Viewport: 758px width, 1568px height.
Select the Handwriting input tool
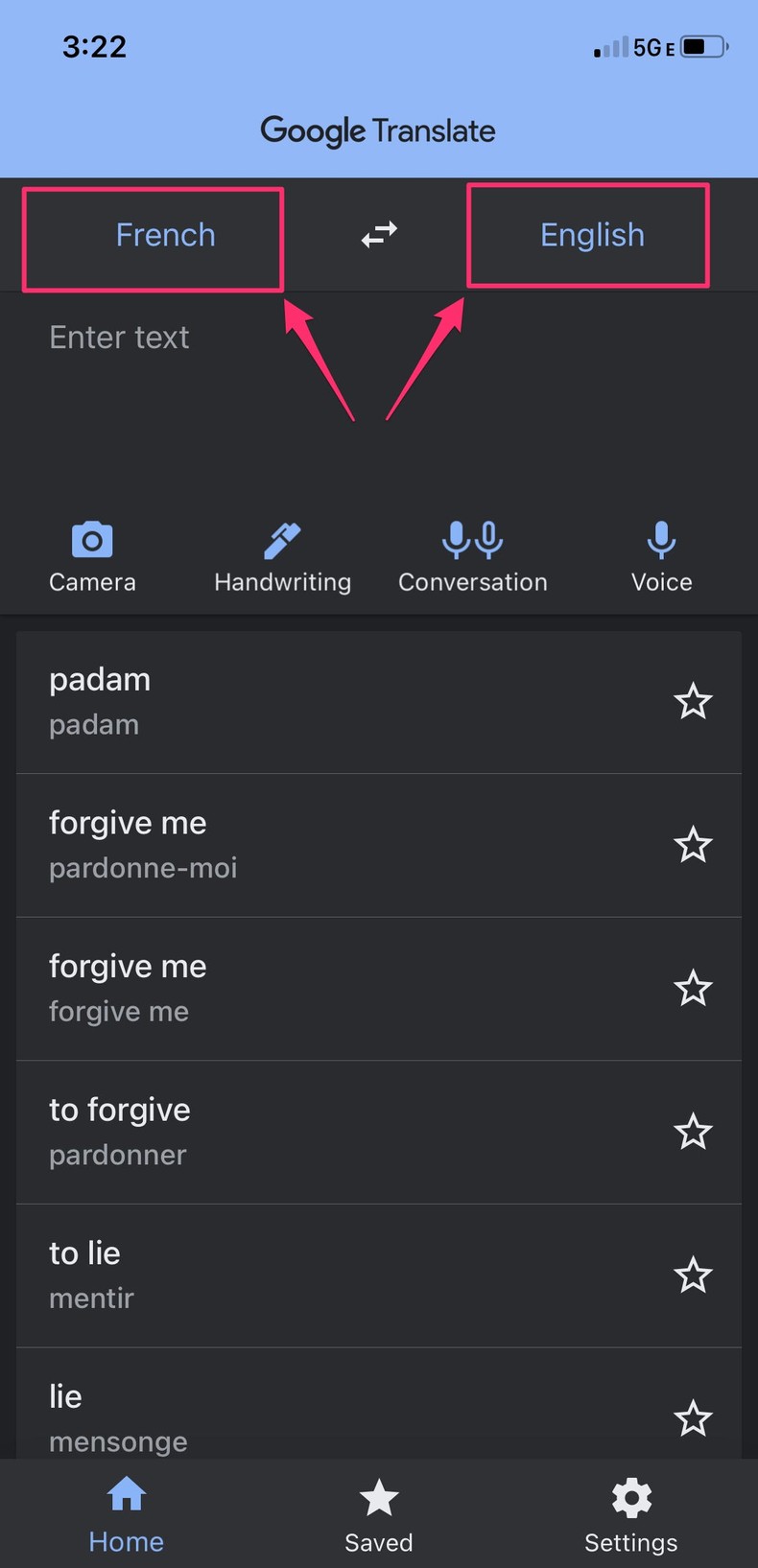tap(281, 556)
